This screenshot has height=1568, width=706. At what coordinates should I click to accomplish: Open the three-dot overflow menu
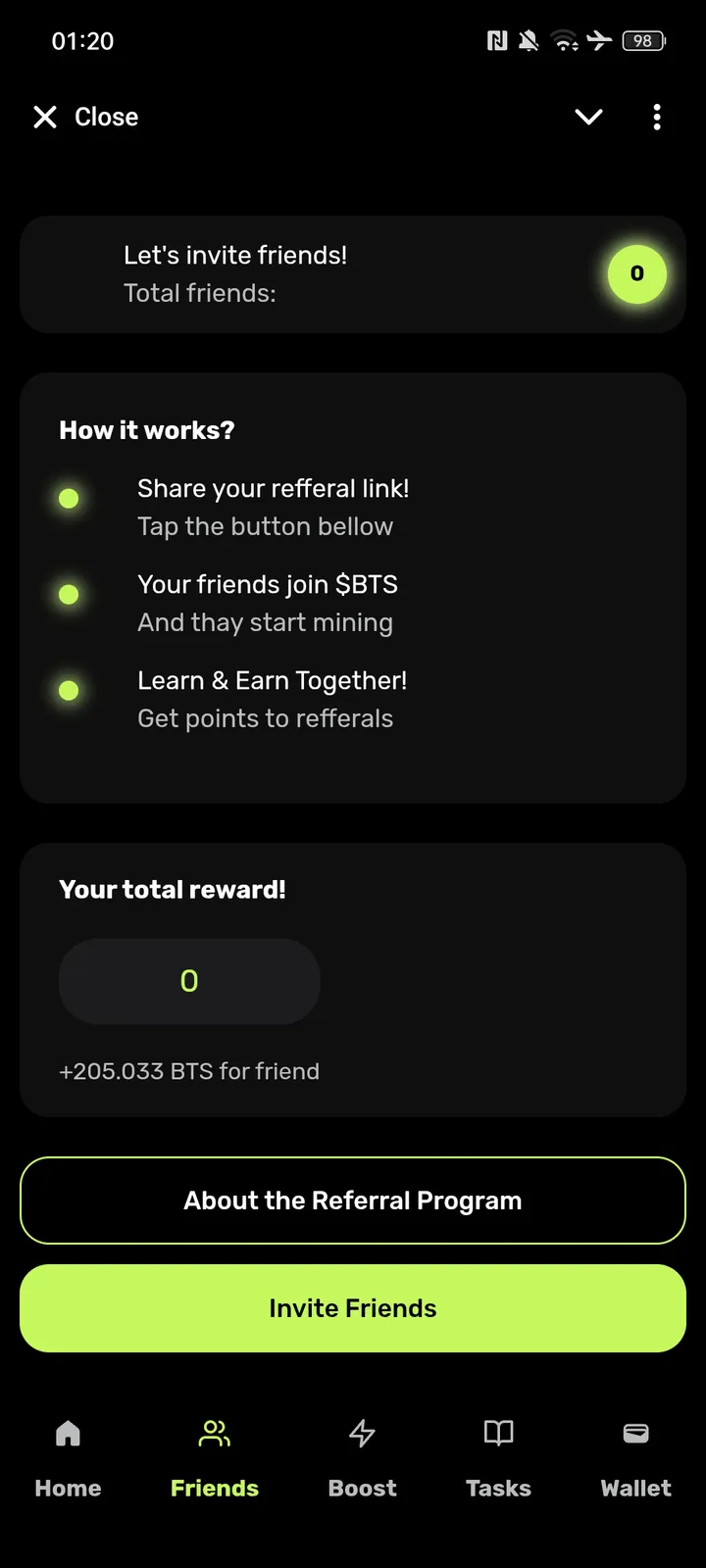tap(657, 118)
